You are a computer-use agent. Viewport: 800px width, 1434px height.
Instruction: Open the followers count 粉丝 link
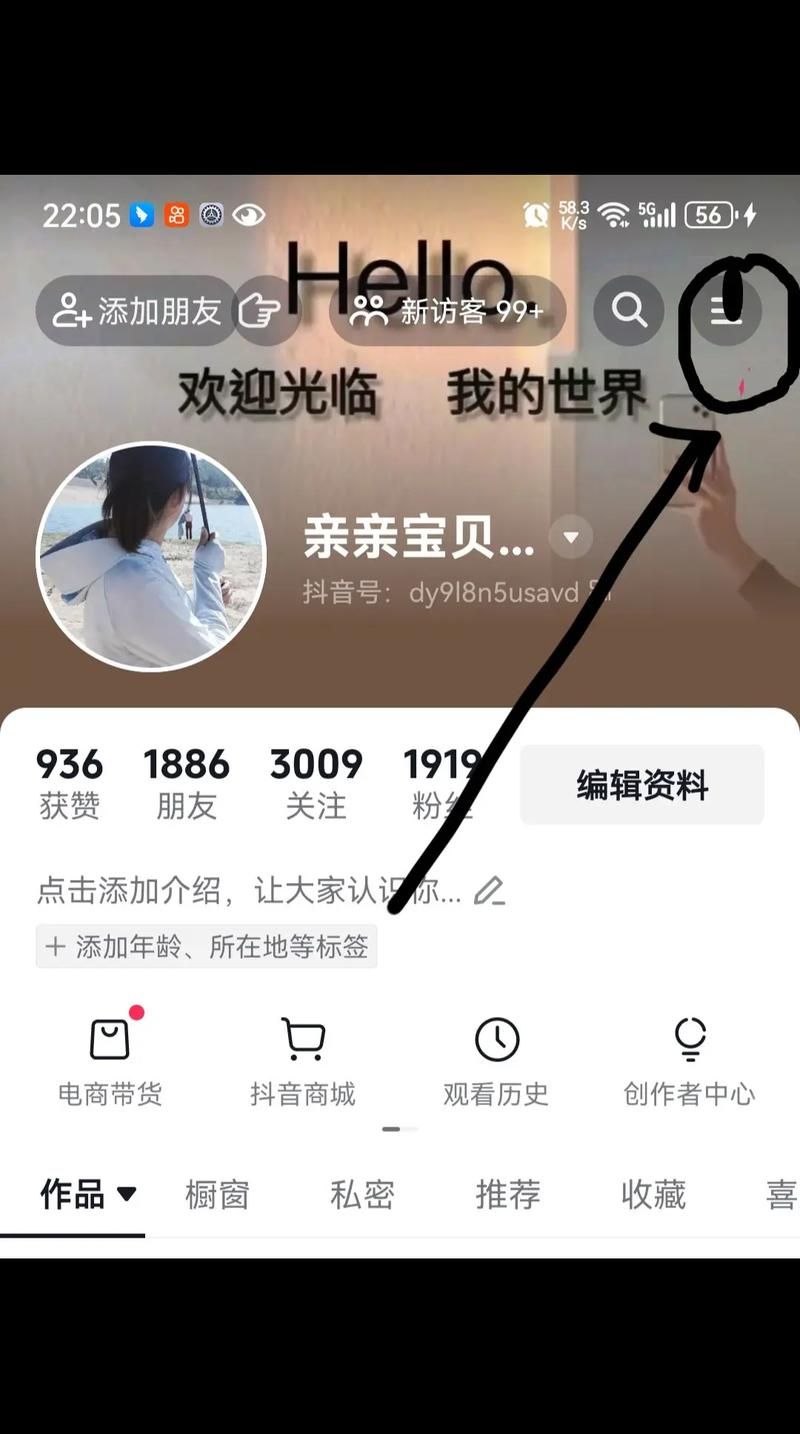point(444,785)
